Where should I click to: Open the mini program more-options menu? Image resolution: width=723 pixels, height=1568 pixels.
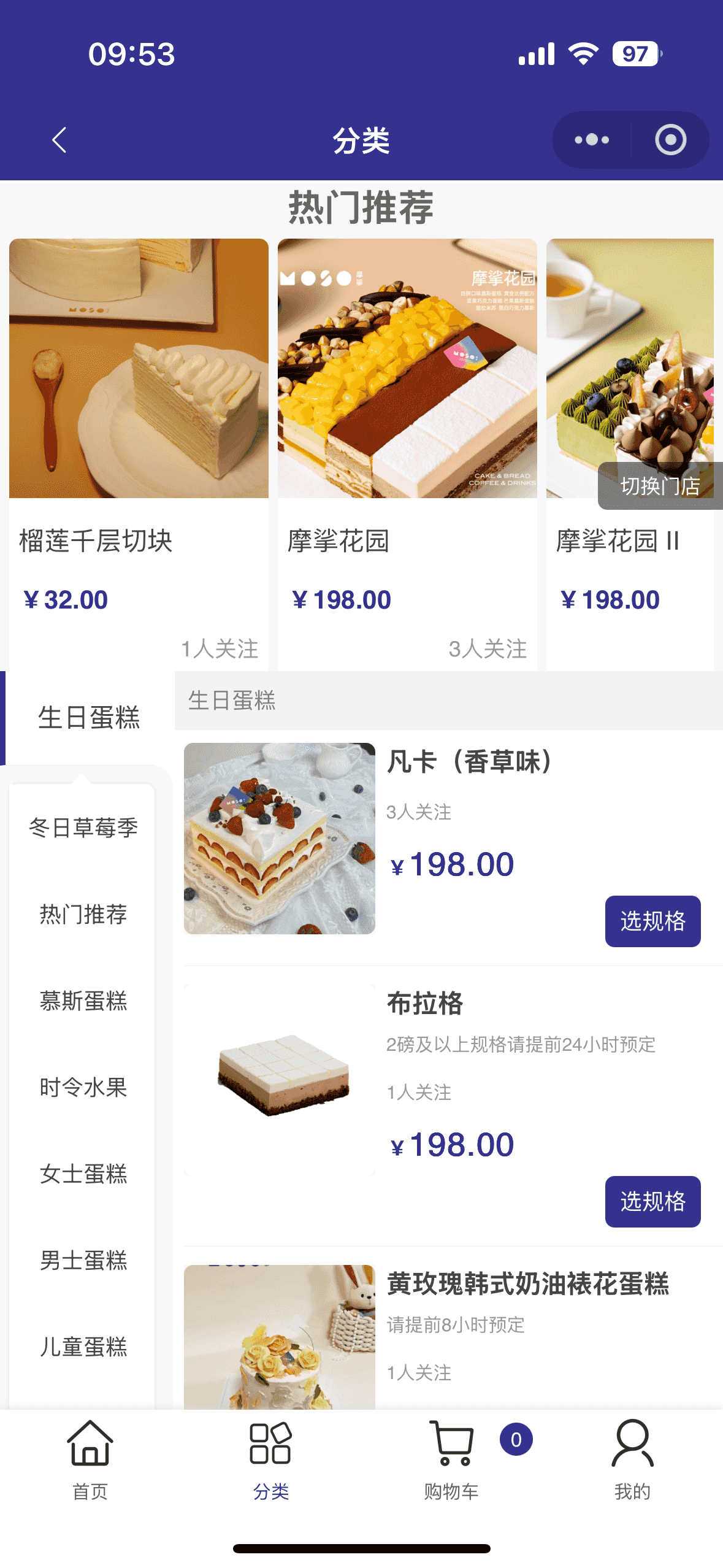(592, 140)
